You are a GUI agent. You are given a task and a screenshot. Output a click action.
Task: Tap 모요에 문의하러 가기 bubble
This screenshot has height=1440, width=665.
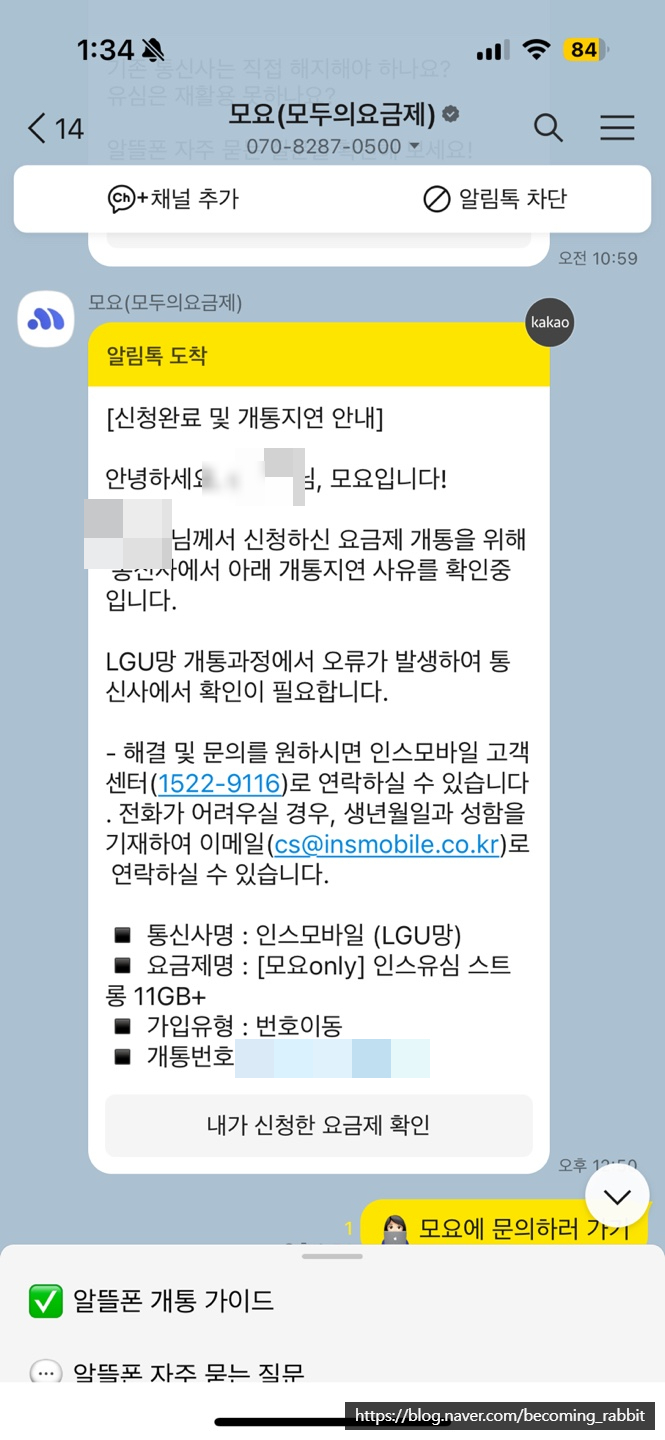504,1226
